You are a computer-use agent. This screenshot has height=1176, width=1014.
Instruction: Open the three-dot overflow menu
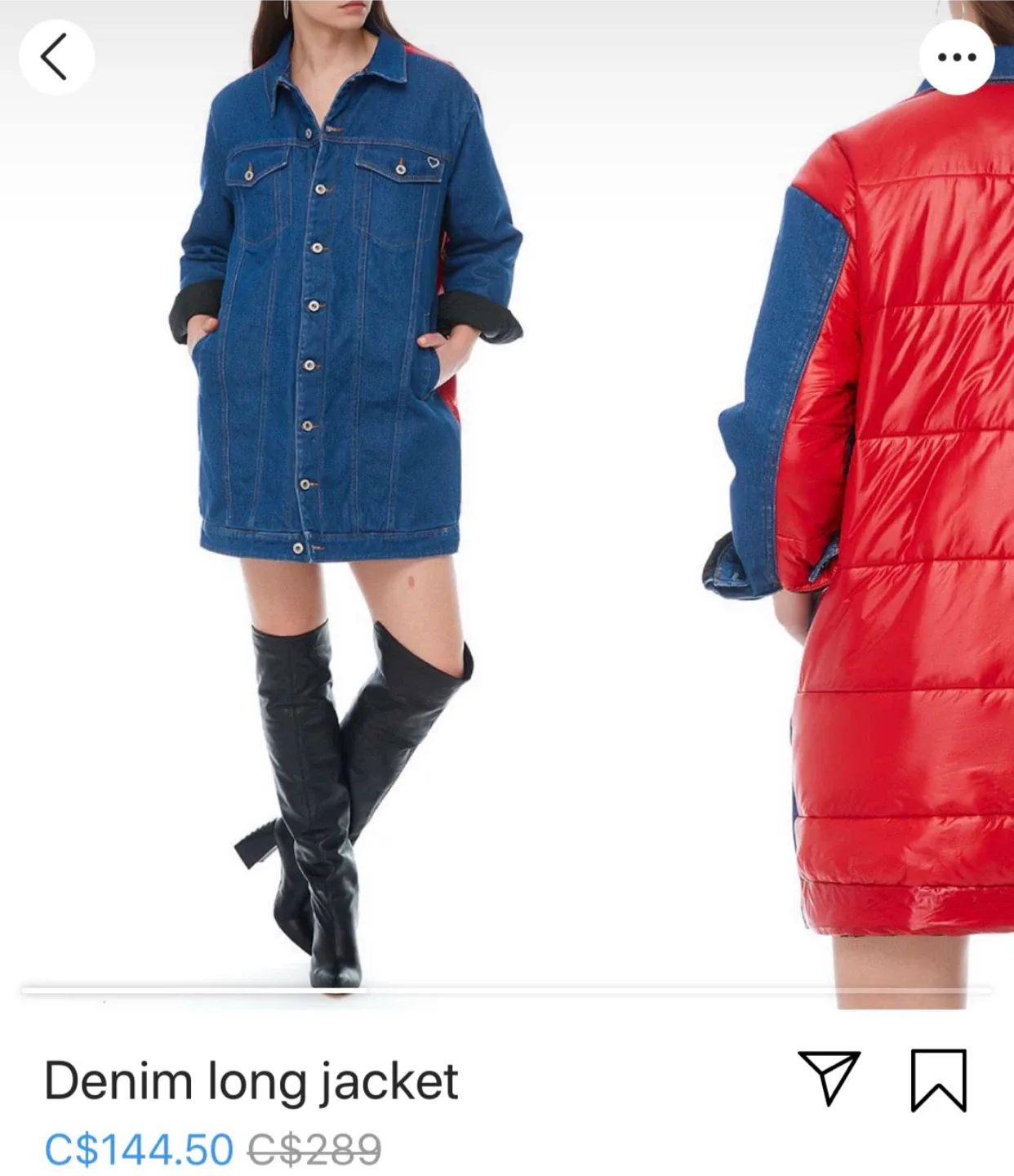coord(956,57)
